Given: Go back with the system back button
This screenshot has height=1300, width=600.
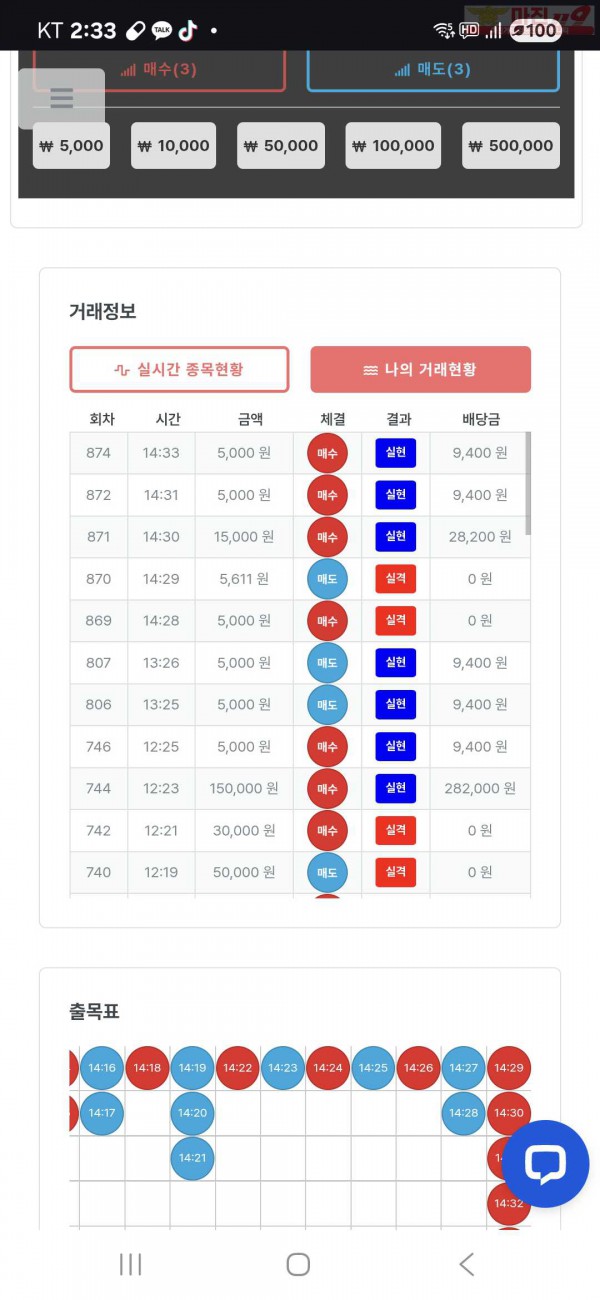Looking at the screenshot, I should tap(466, 1264).
